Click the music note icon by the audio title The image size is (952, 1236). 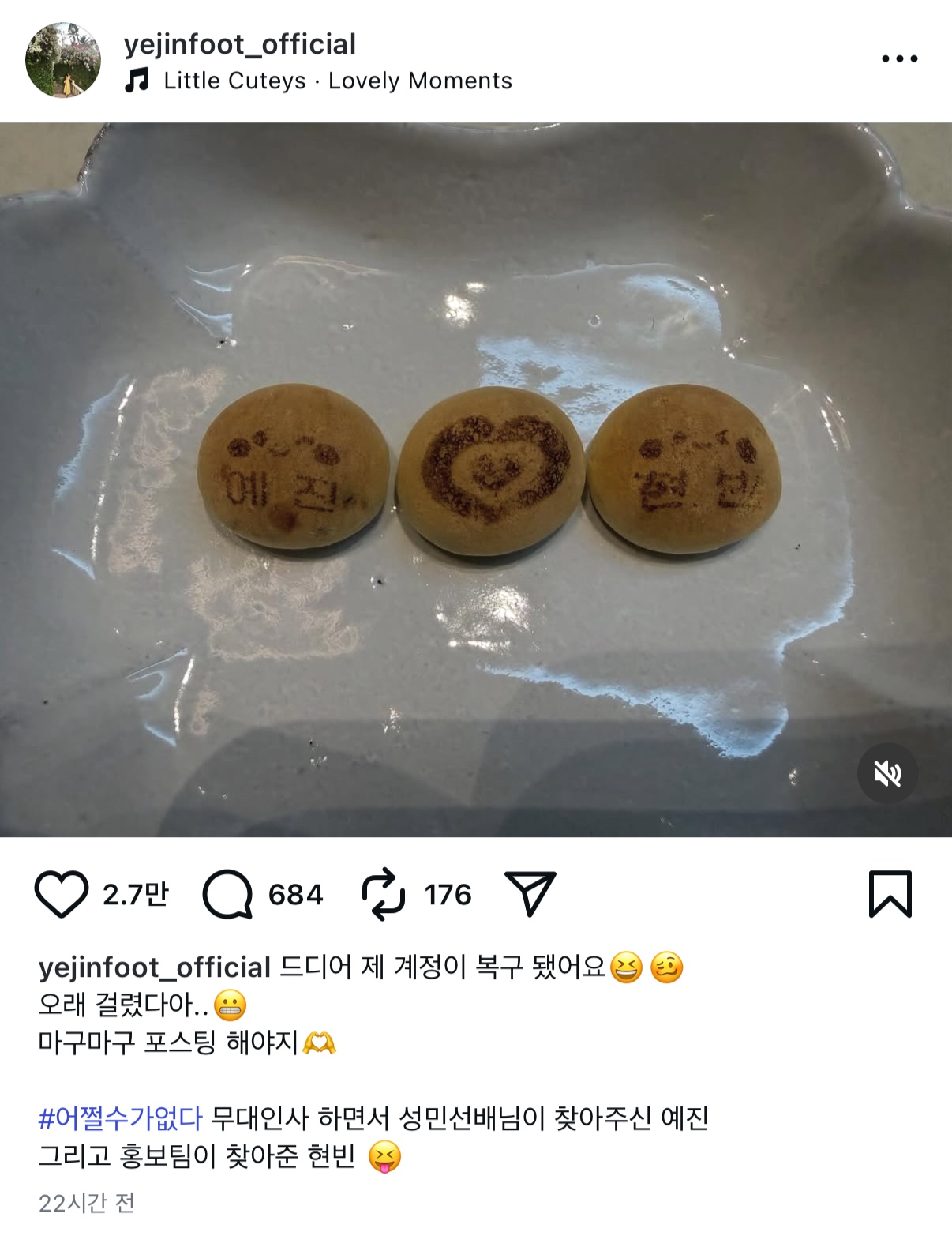pos(137,80)
